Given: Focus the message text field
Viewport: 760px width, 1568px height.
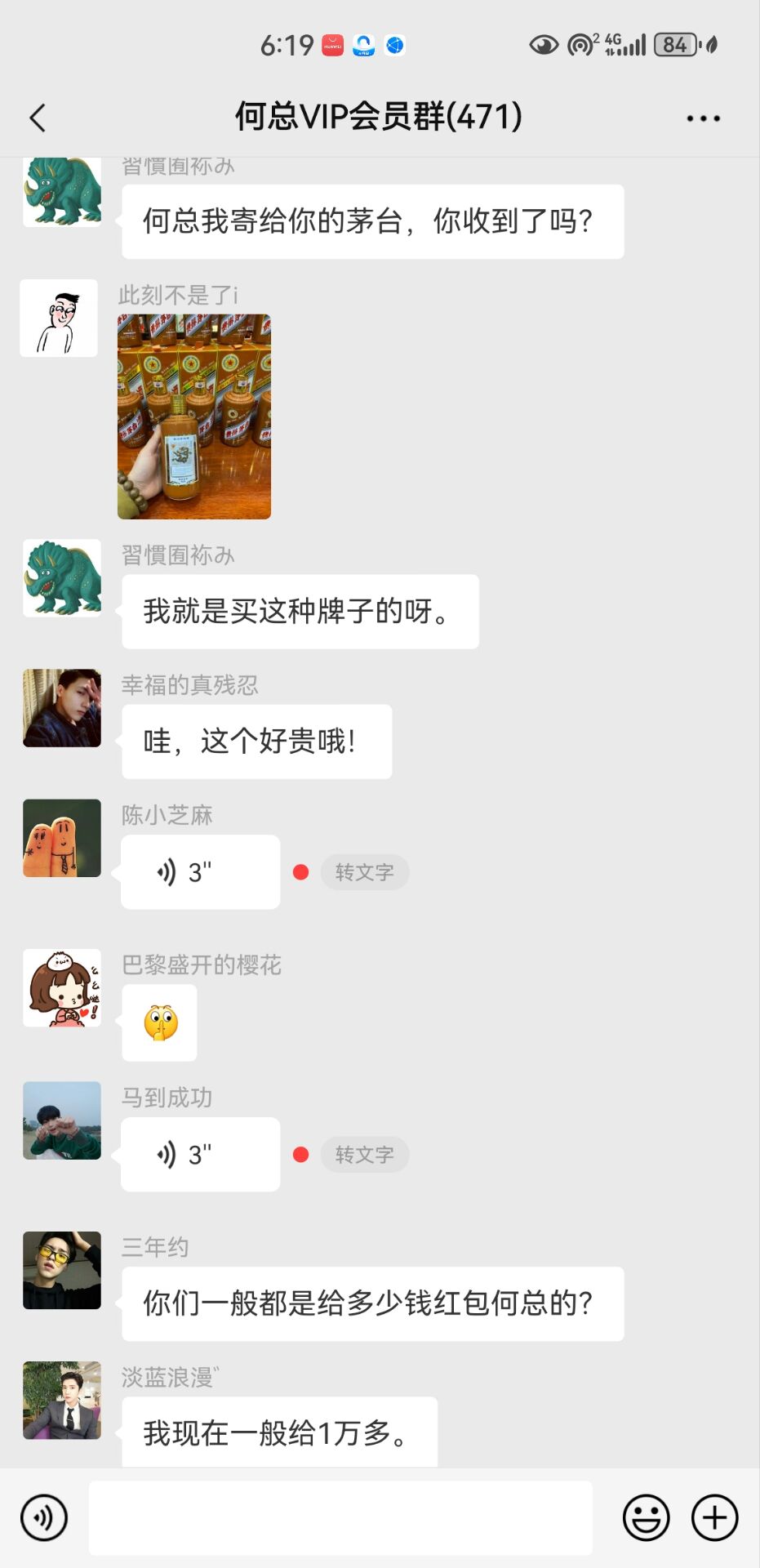Looking at the screenshot, I should tap(340, 1517).
